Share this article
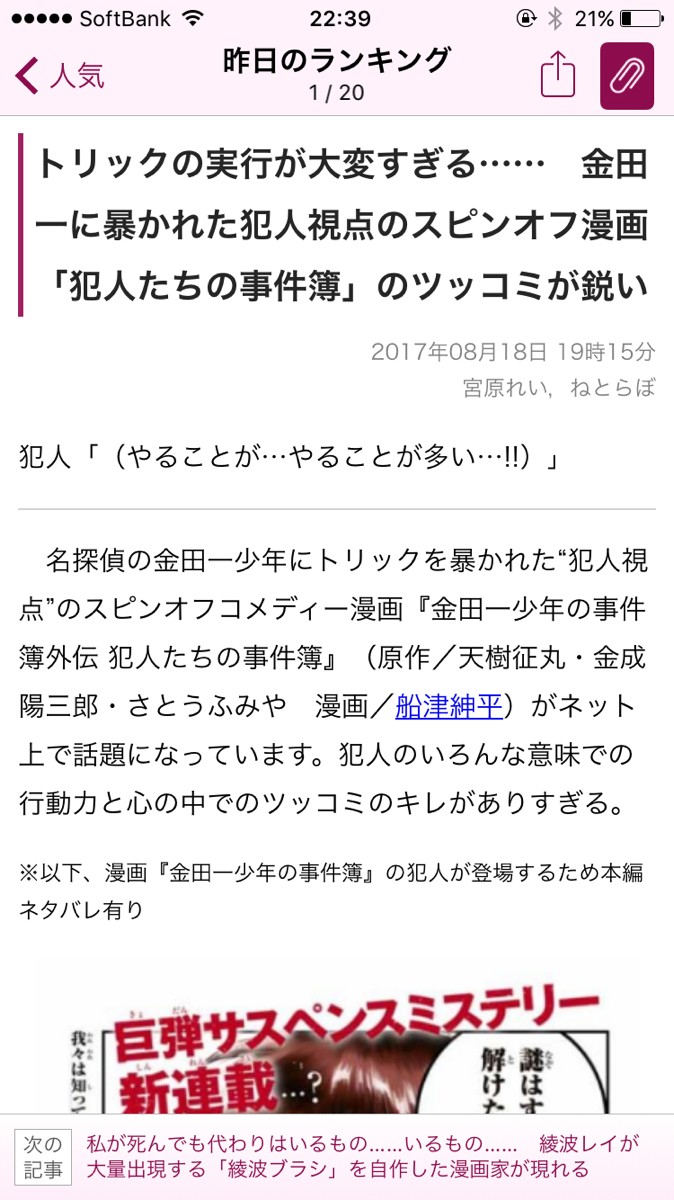The image size is (674, 1200). coord(558,75)
